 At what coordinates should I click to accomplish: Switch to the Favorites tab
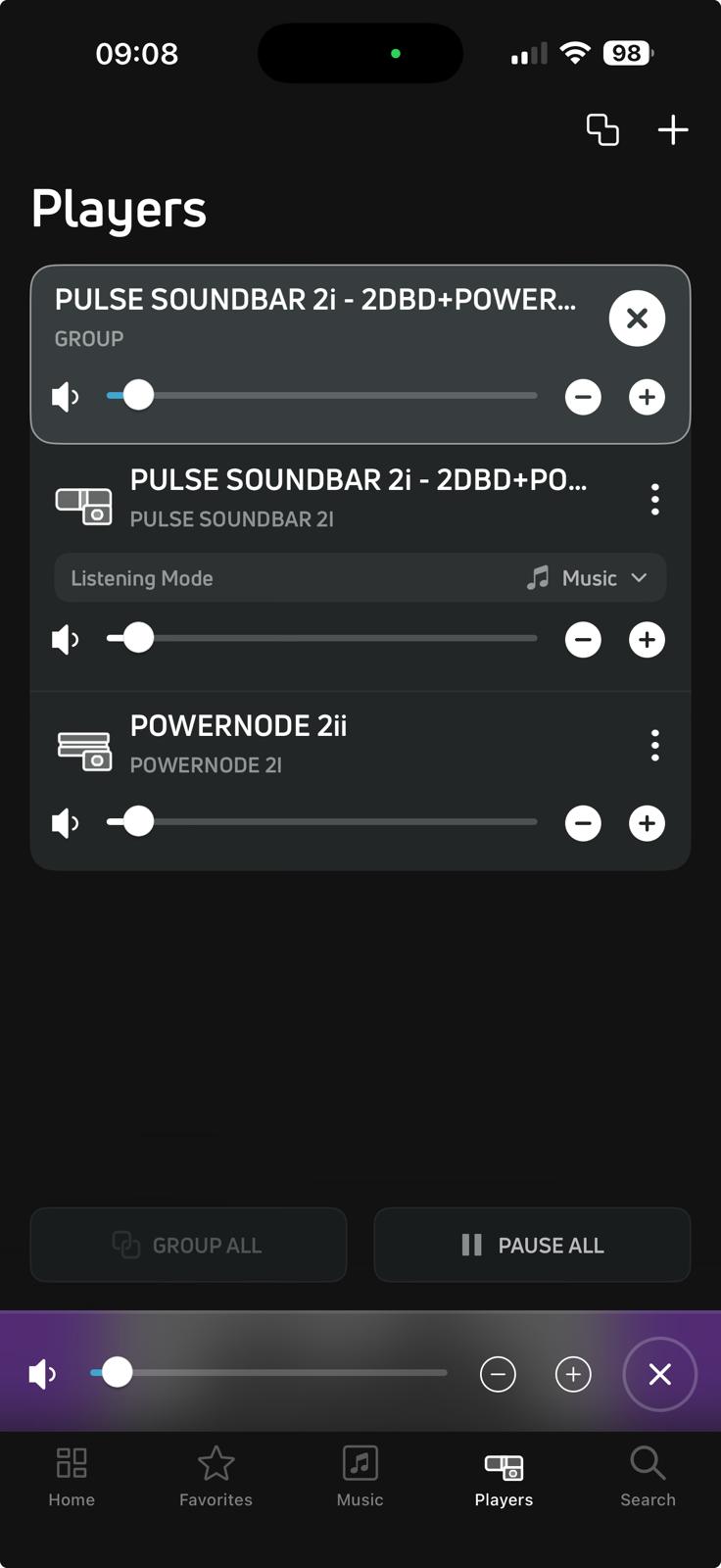(x=216, y=1477)
